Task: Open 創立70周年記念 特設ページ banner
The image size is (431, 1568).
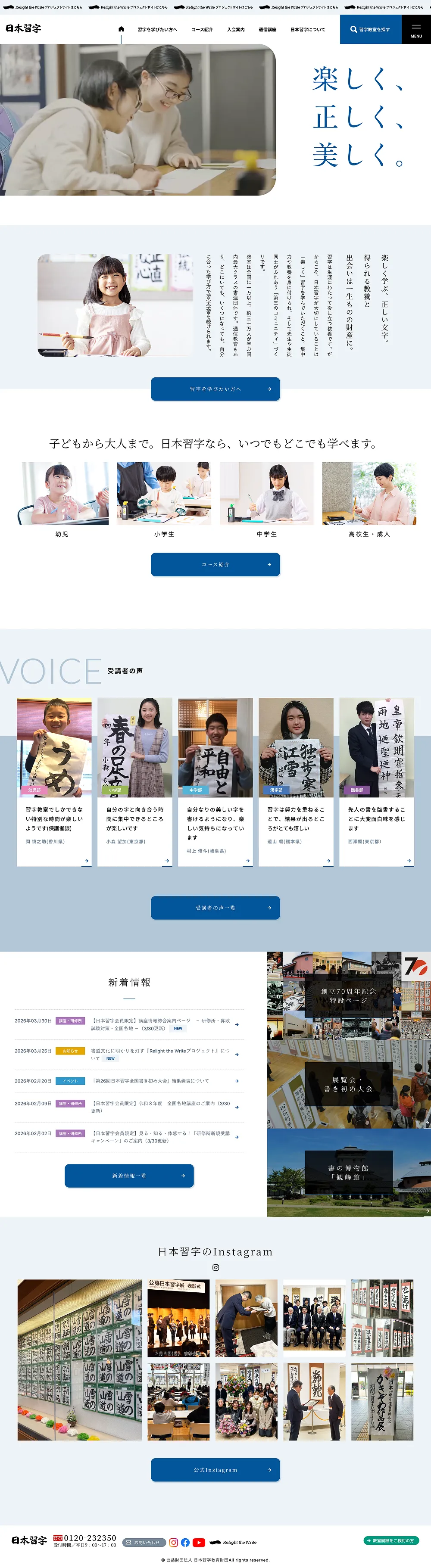Action: pos(349,995)
